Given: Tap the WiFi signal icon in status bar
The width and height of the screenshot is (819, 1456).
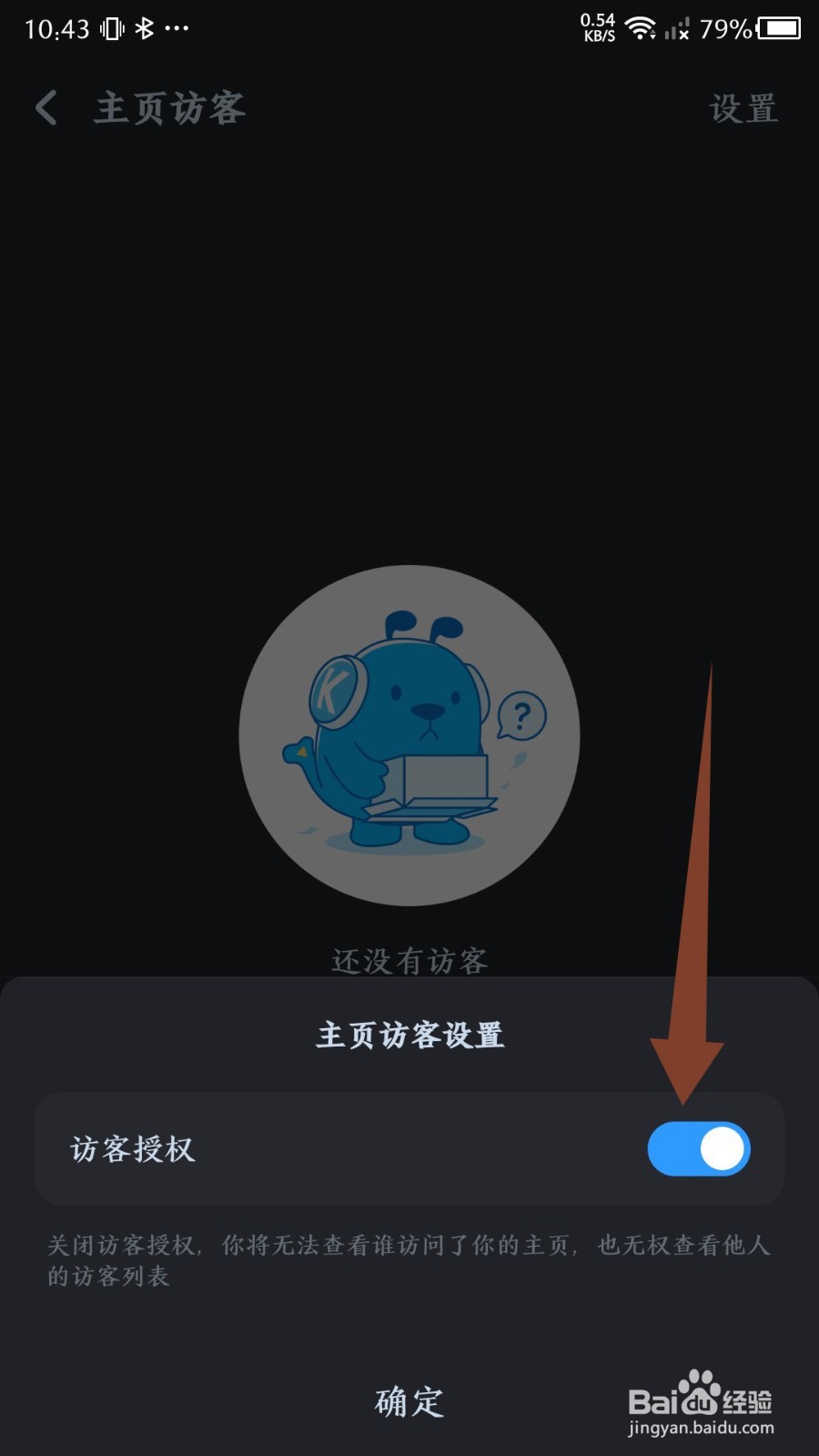Looking at the screenshot, I should coord(642,27).
